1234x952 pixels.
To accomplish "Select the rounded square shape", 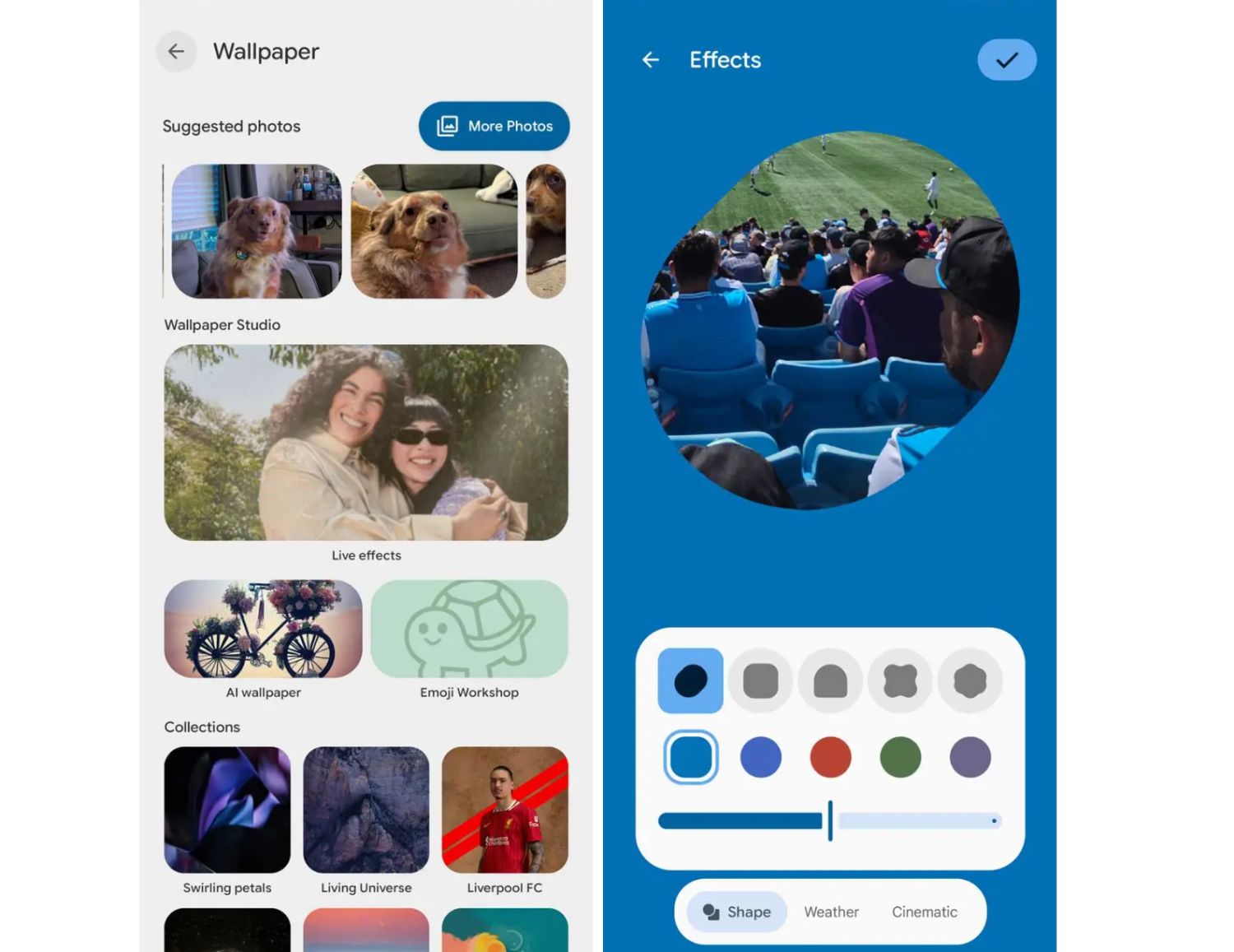I will point(760,681).
